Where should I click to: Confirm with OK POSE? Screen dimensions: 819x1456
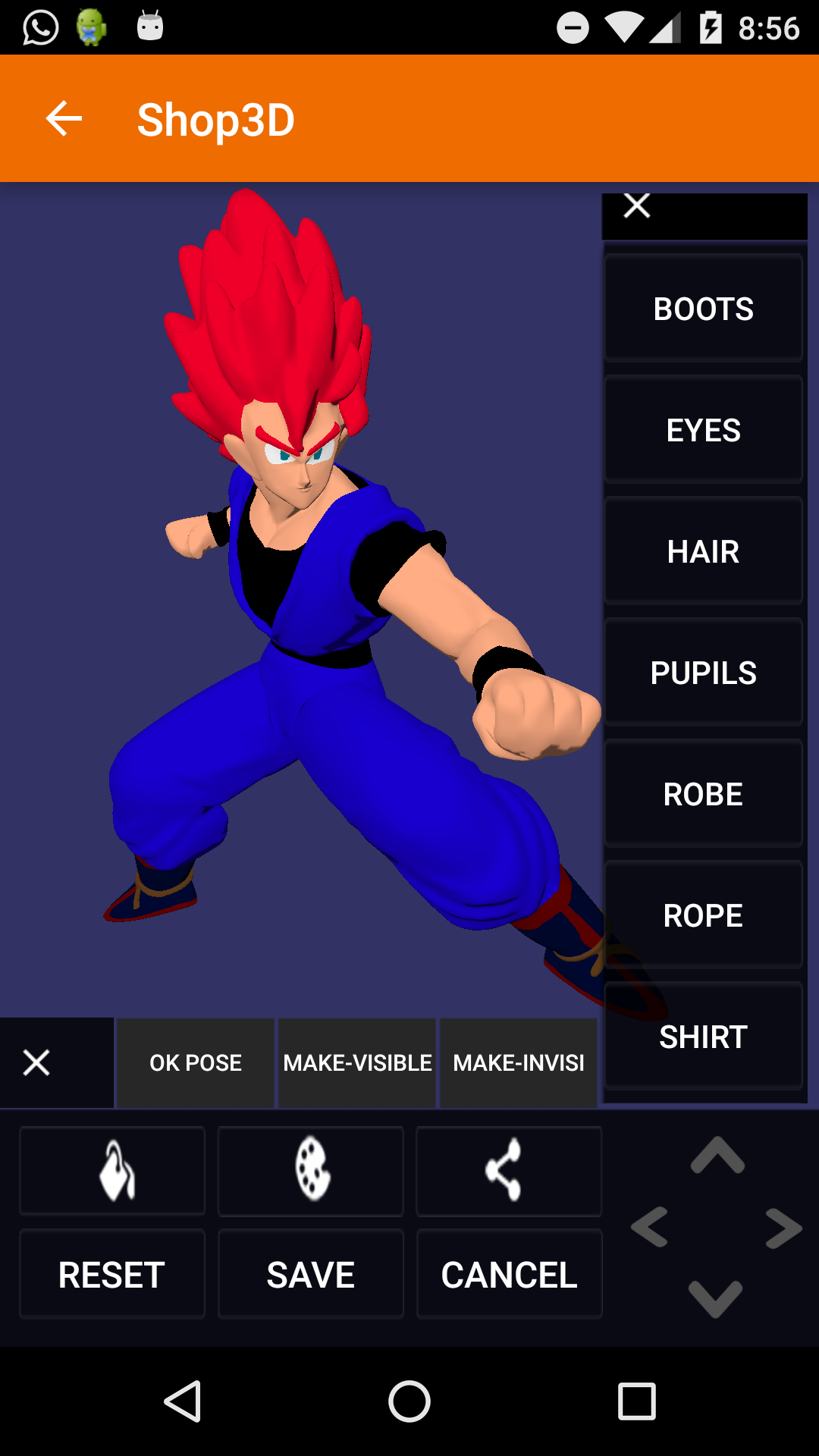click(x=196, y=1062)
